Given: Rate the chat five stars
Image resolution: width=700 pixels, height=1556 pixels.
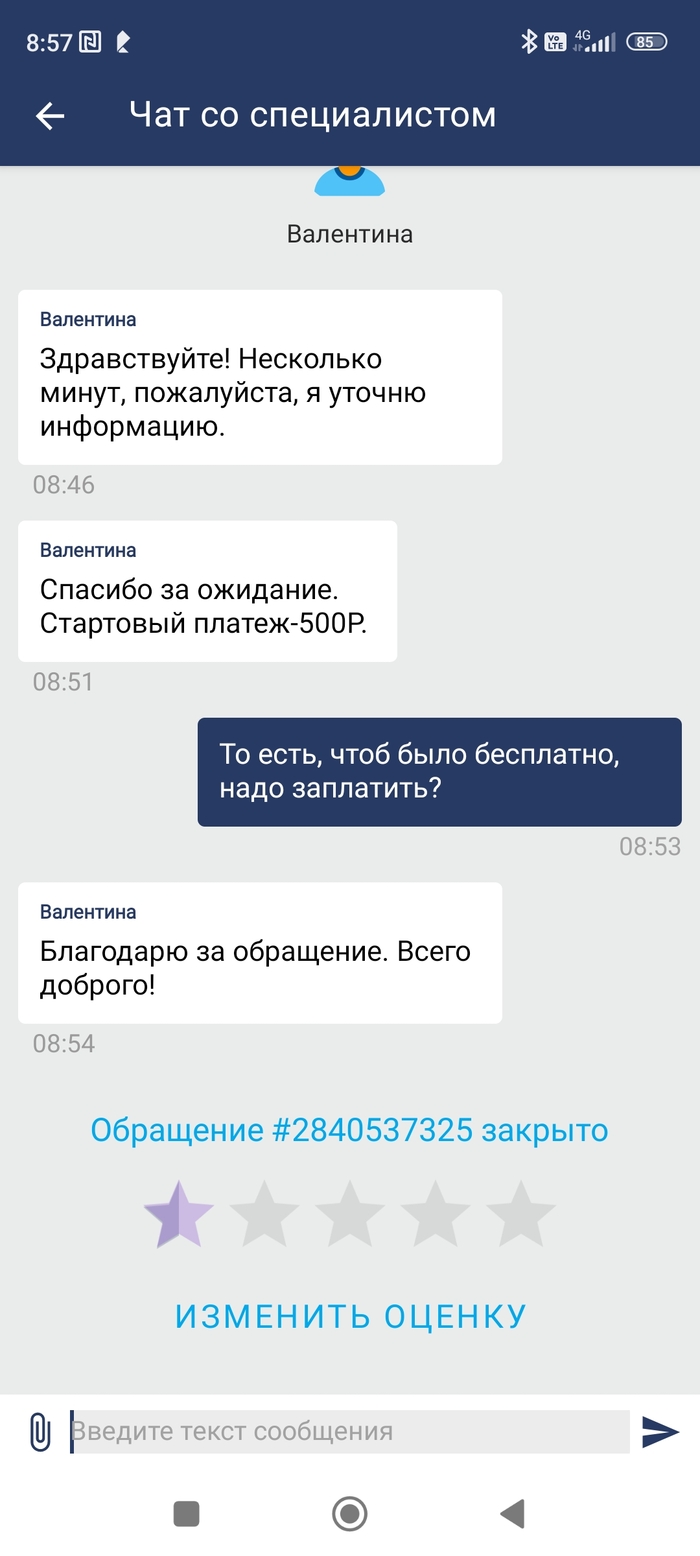Looking at the screenshot, I should tap(521, 1215).
